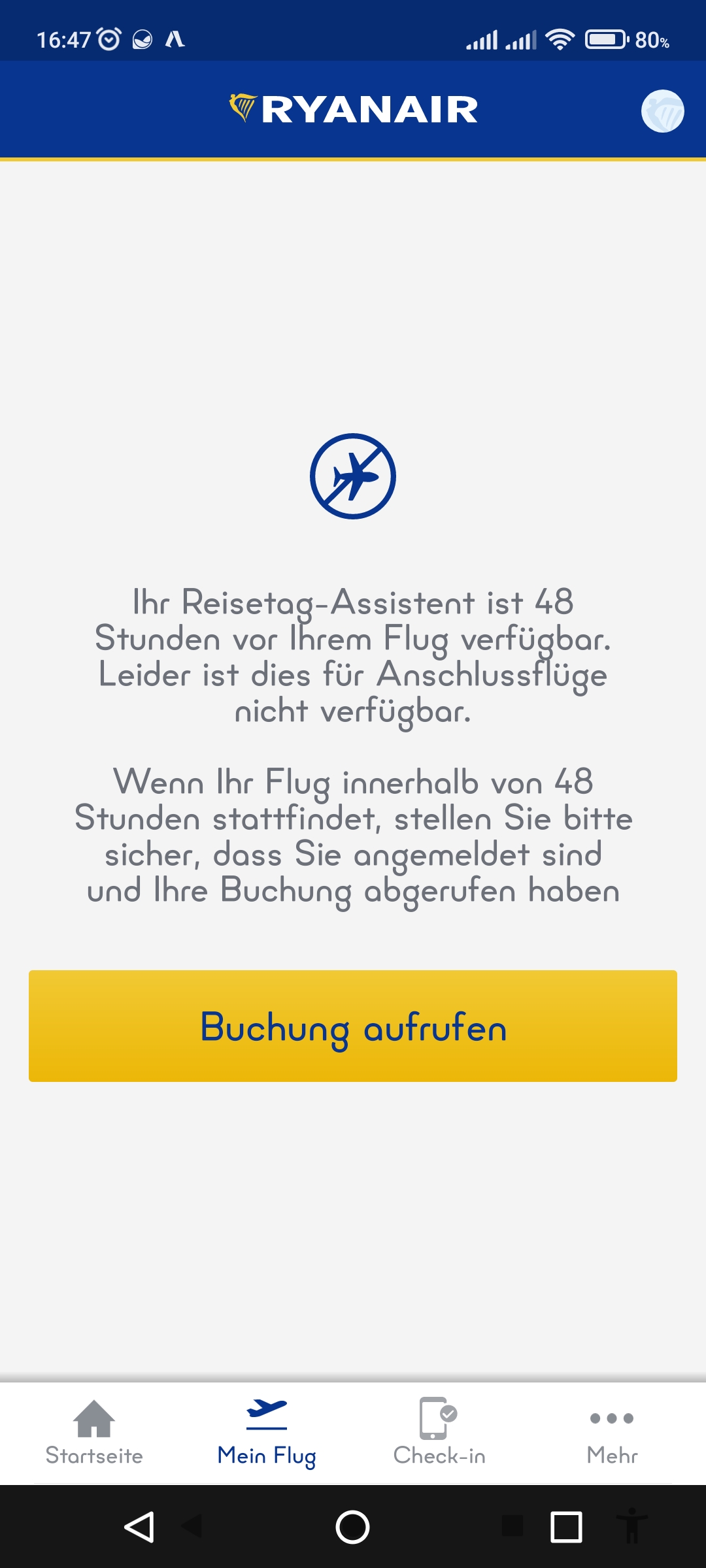Select the Mein Flug tab
Viewport: 706px width, 1568px height.
267,1432
